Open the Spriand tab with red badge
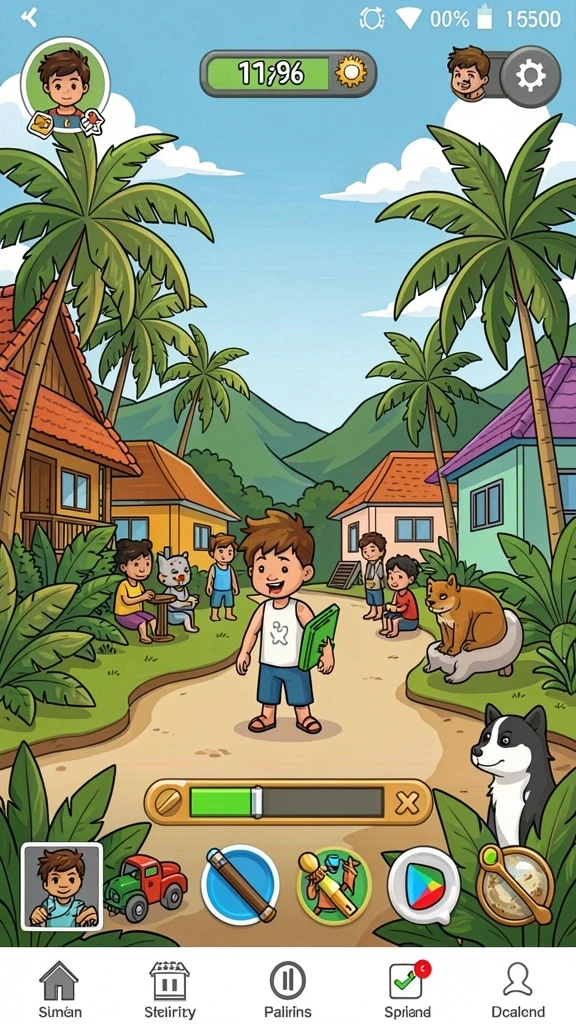 407,989
